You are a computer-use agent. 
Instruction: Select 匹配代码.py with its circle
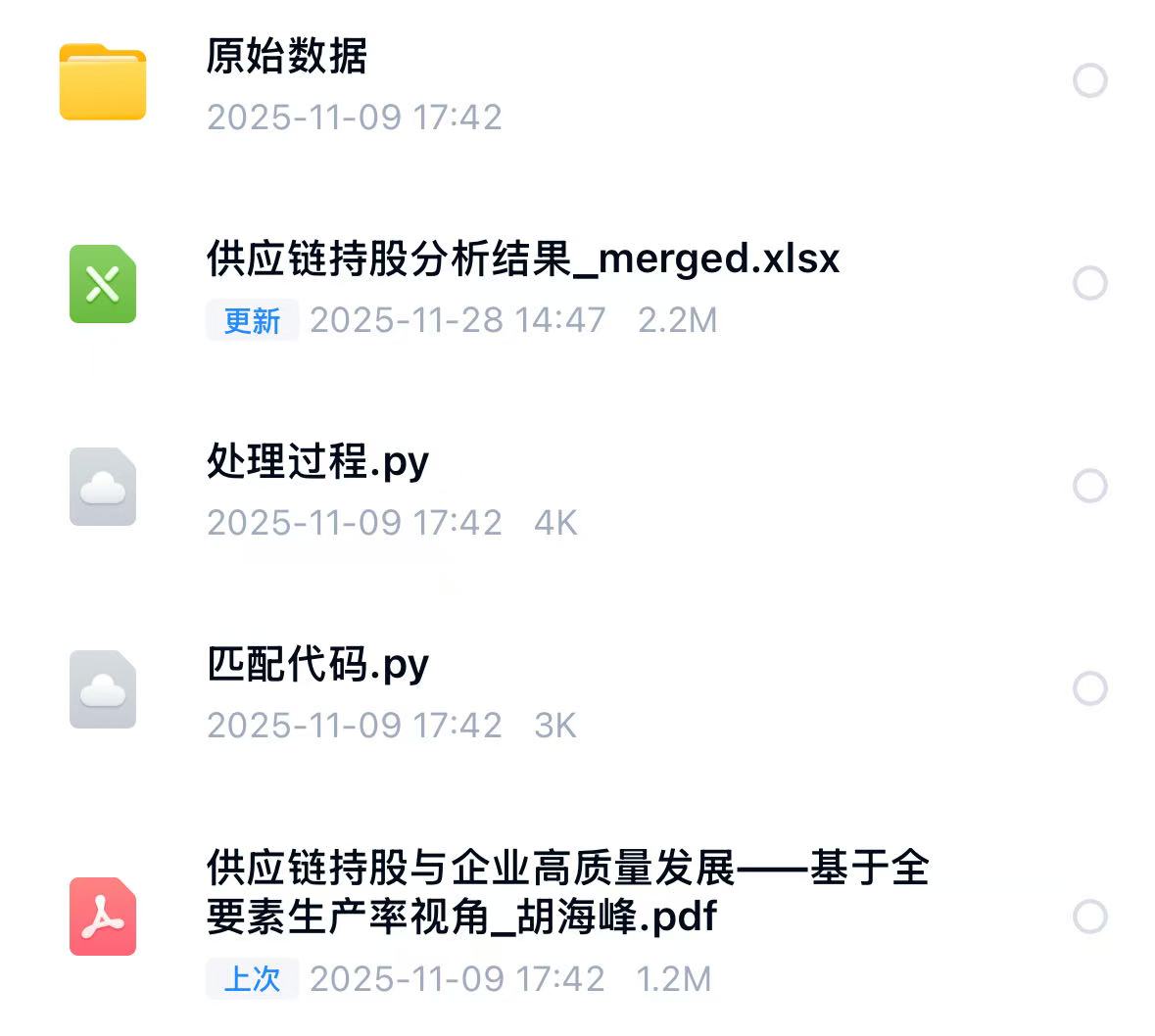1089,688
